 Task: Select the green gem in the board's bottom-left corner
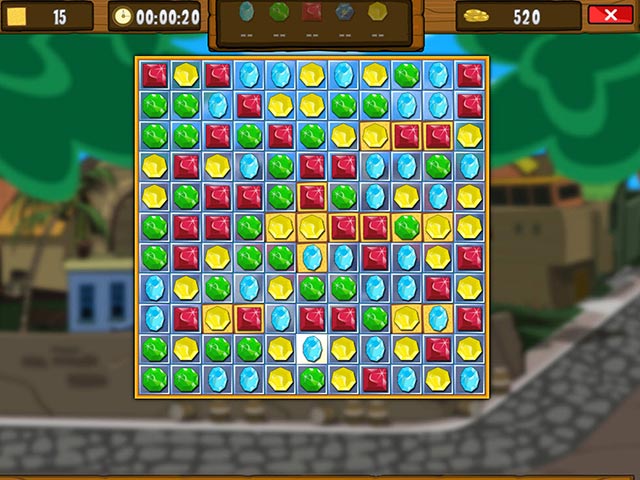[x=154, y=379]
